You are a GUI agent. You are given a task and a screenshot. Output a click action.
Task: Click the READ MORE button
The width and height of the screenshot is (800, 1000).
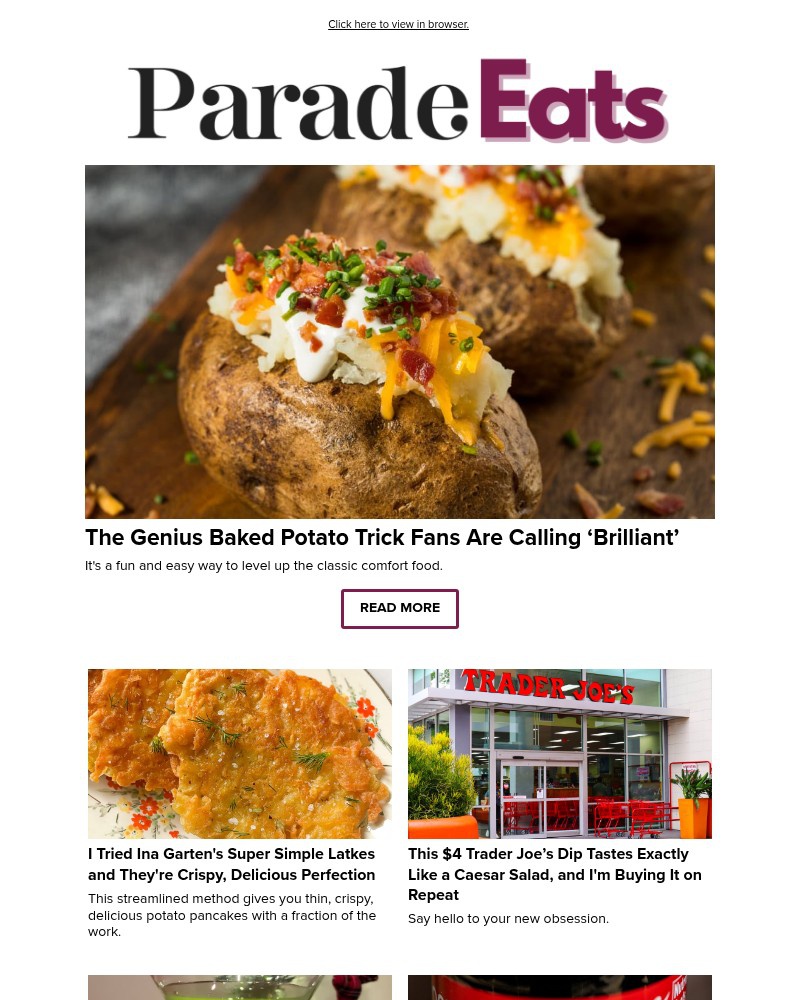coord(399,608)
